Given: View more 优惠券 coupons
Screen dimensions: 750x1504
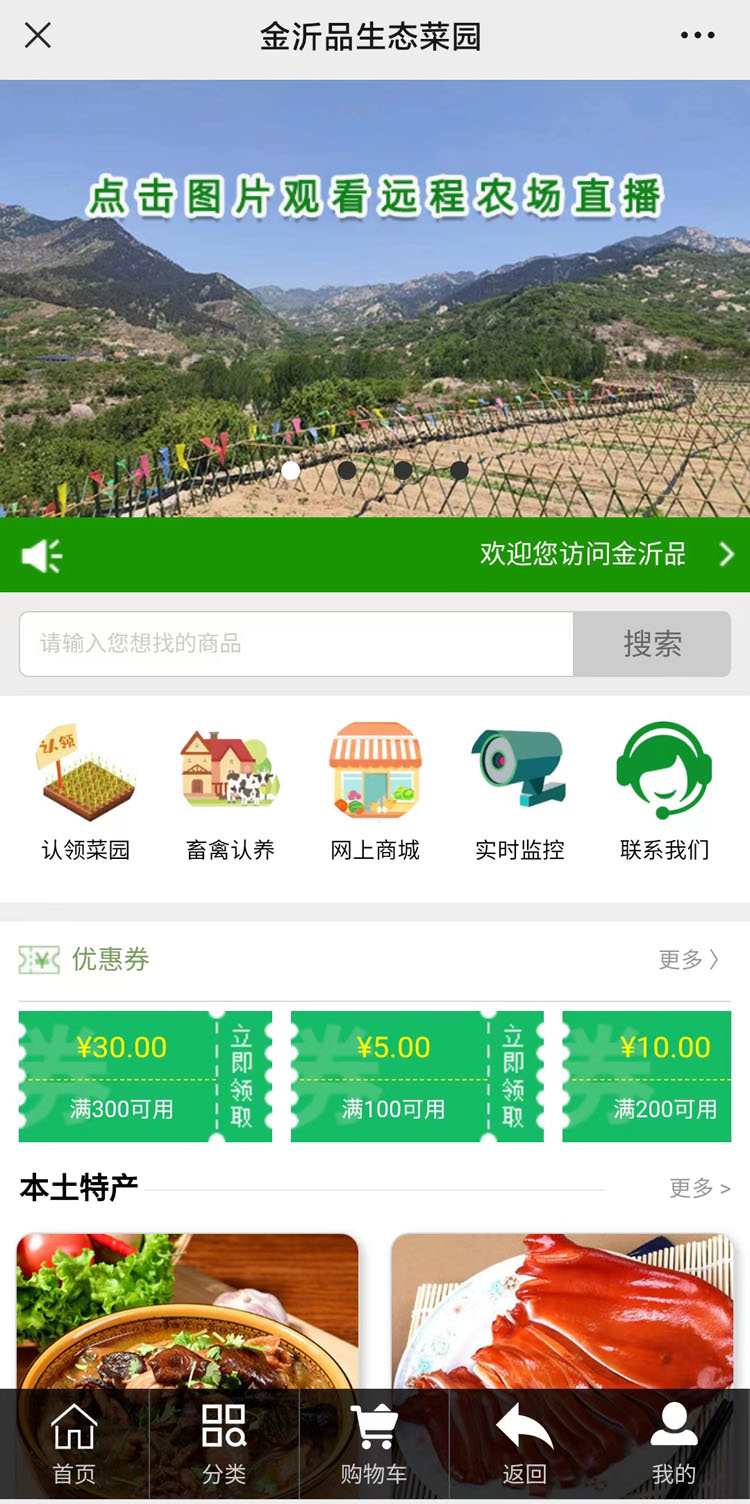Looking at the screenshot, I should tap(689, 960).
